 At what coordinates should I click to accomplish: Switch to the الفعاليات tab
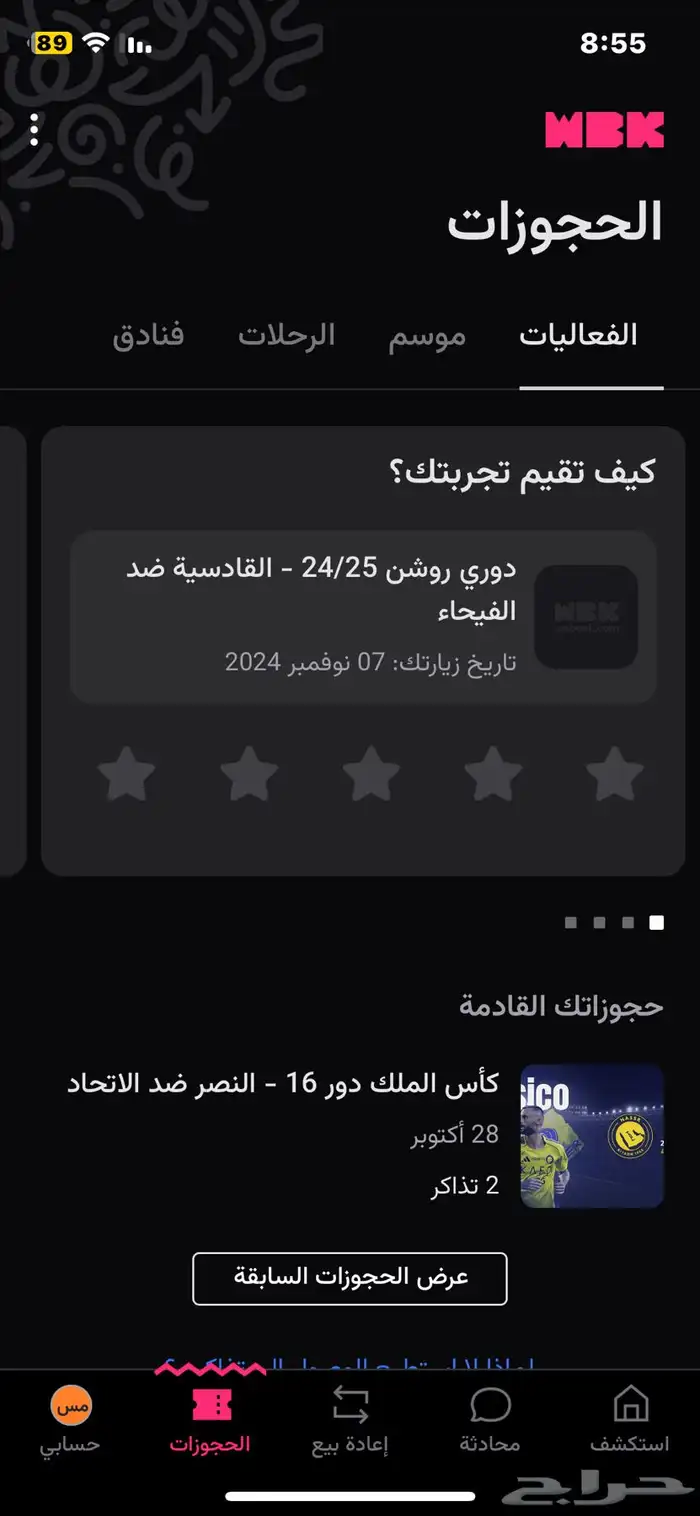tap(578, 335)
